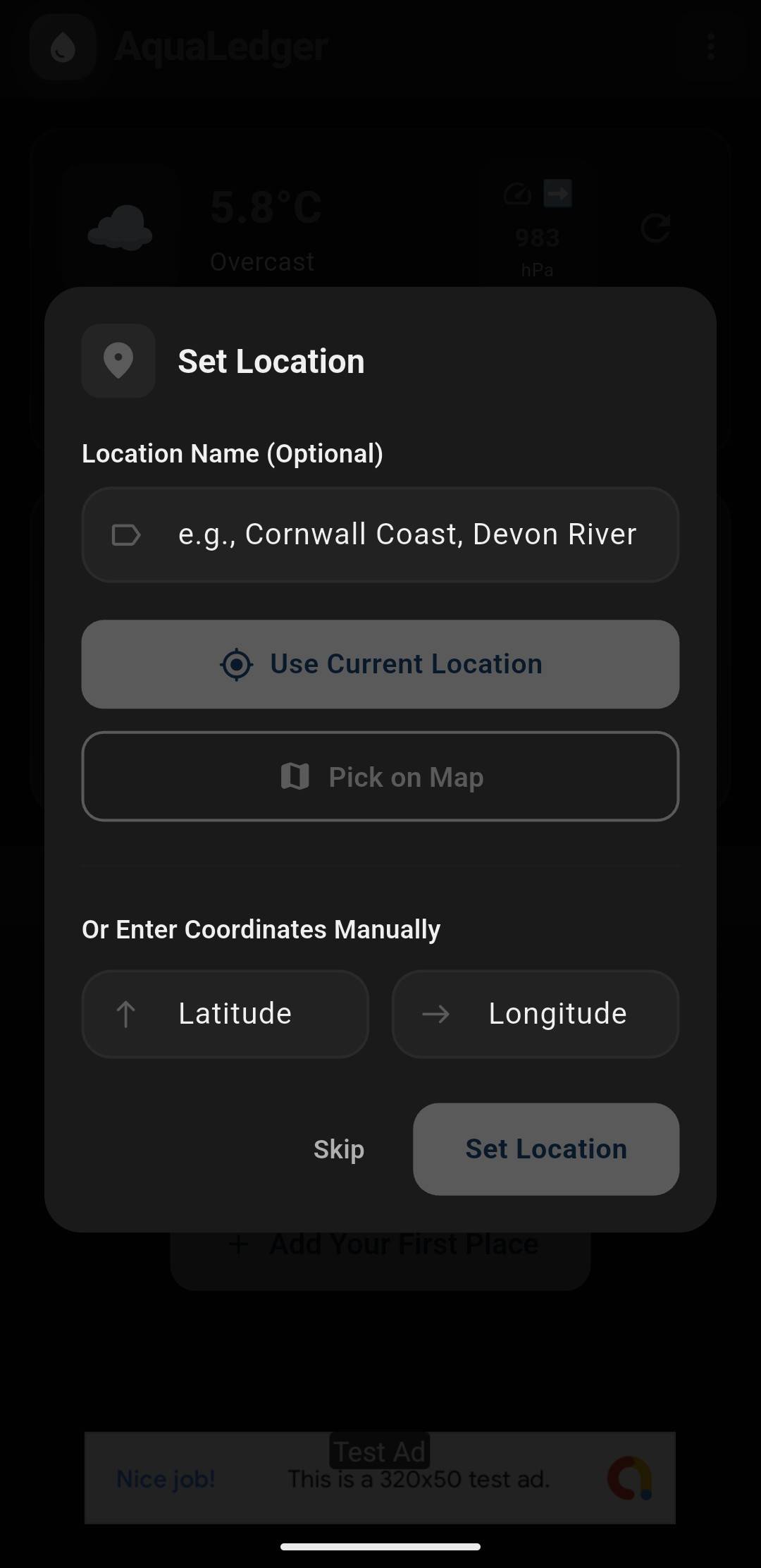Viewport: 761px width, 1568px height.
Task: Focus the Latitude field
Action: tap(225, 1014)
